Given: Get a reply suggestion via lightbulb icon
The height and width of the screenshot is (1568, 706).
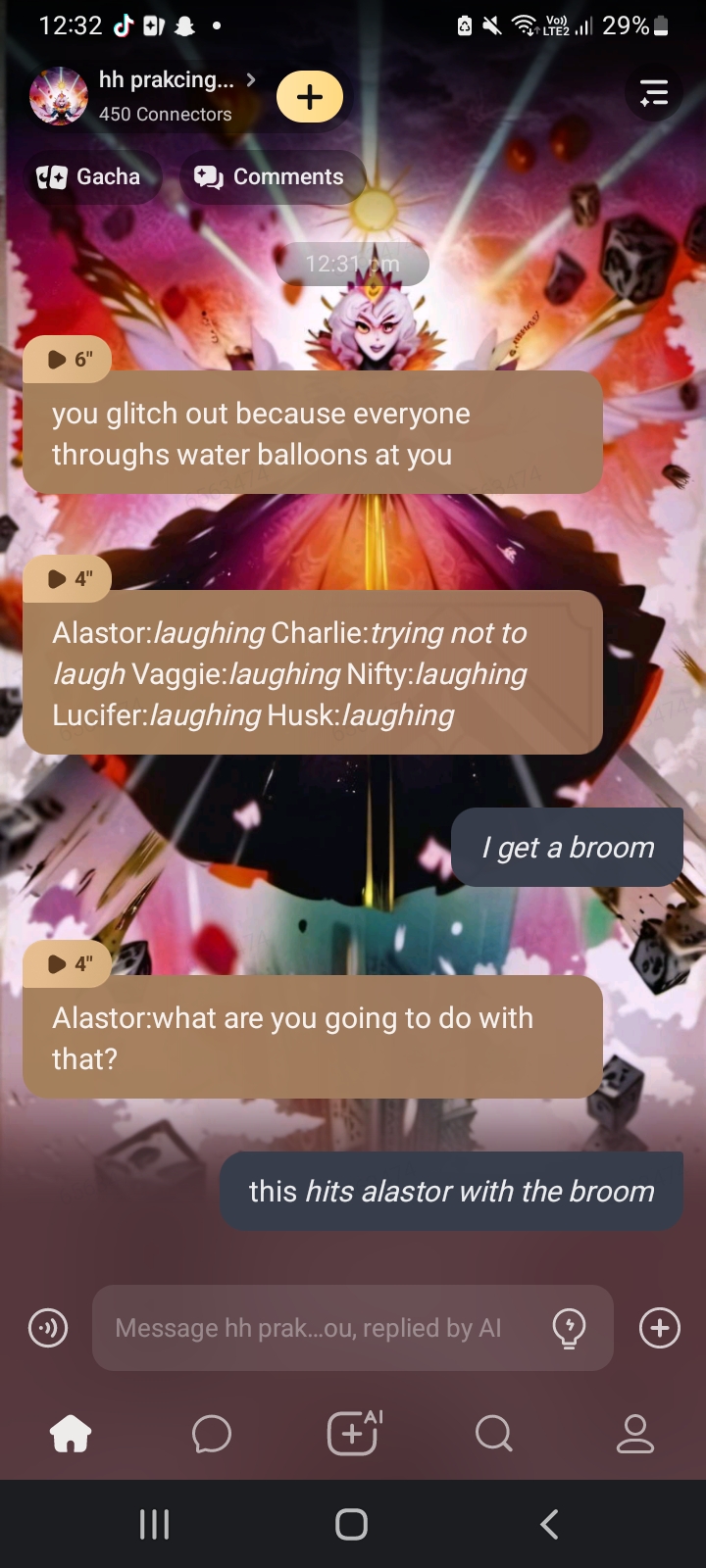Looking at the screenshot, I should (x=569, y=1328).
